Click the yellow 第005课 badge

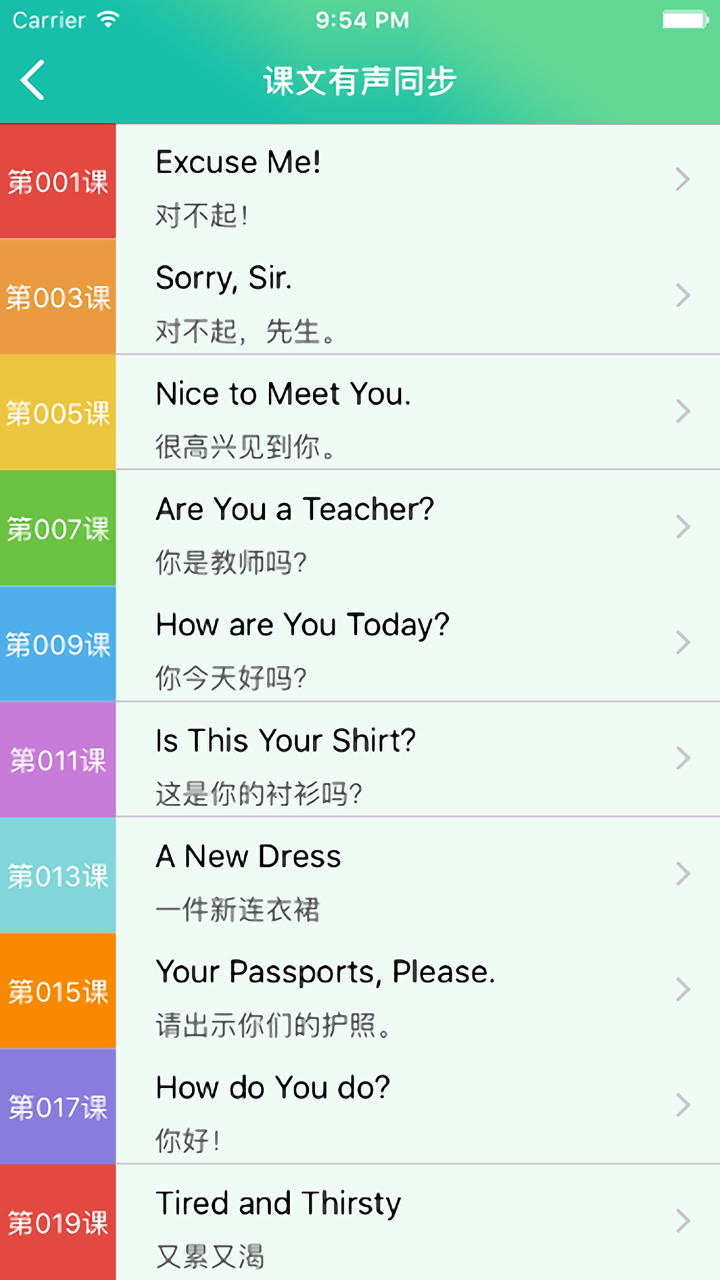[x=57, y=412]
